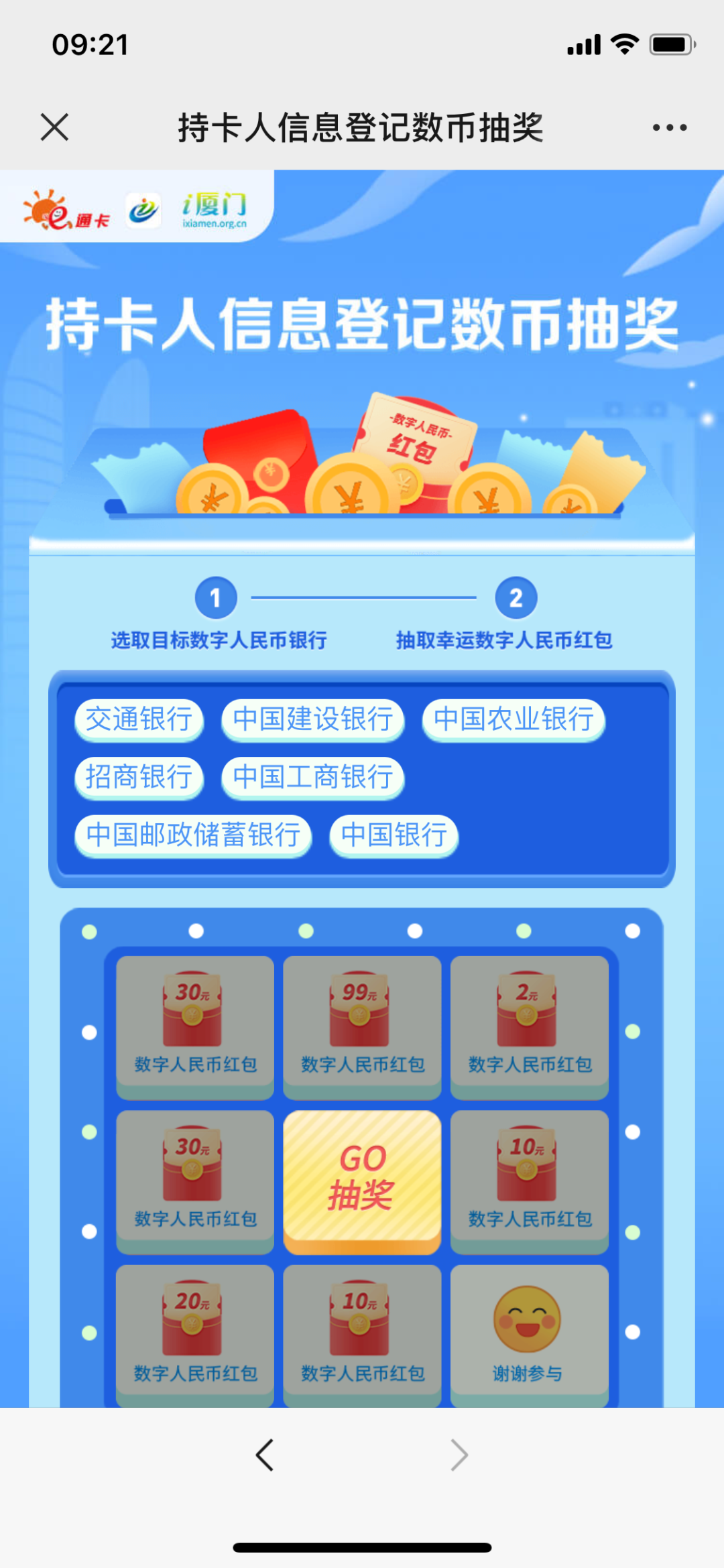Start the draw with GO 抽奖

[x=362, y=1181]
